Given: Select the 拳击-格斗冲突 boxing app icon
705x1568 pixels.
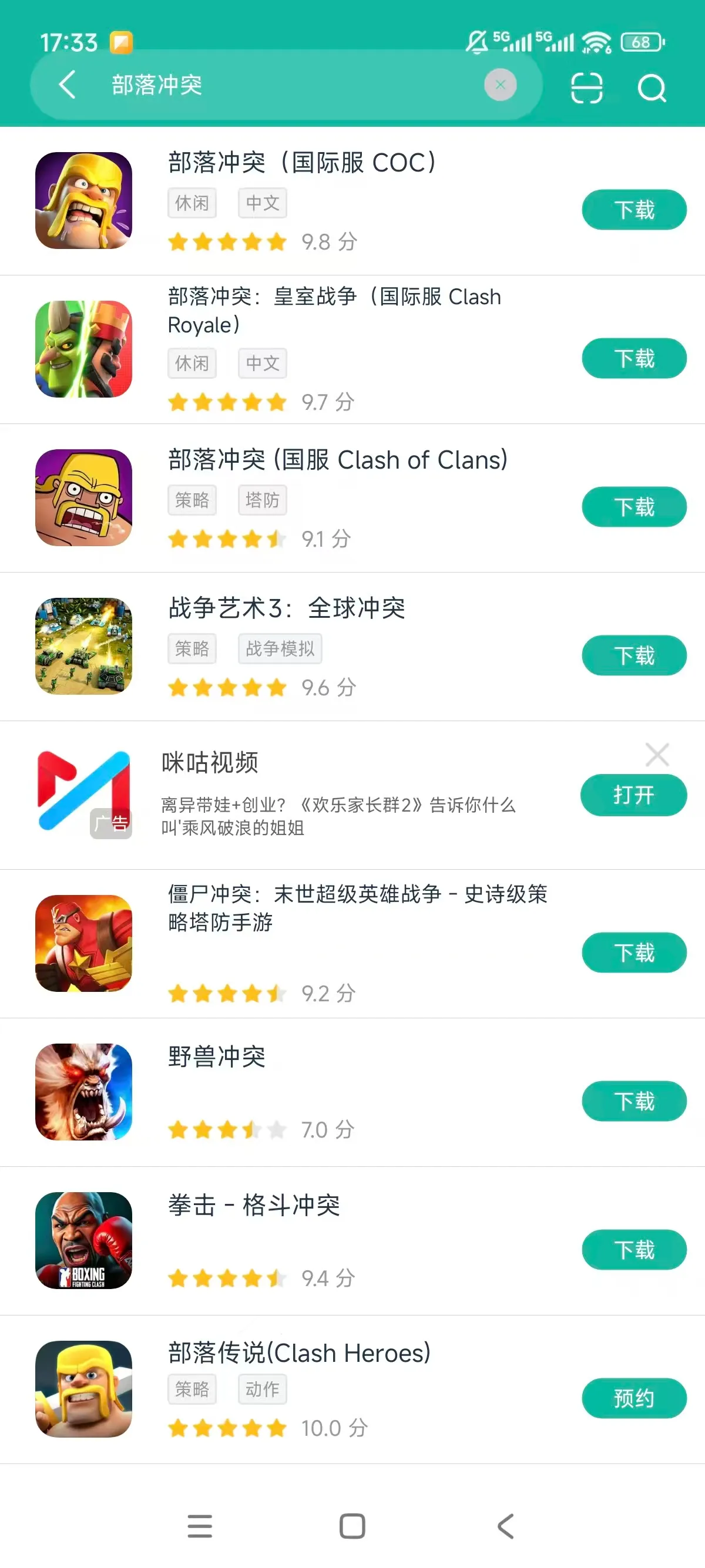Looking at the screenshot, I should [x=84, y=1241].
